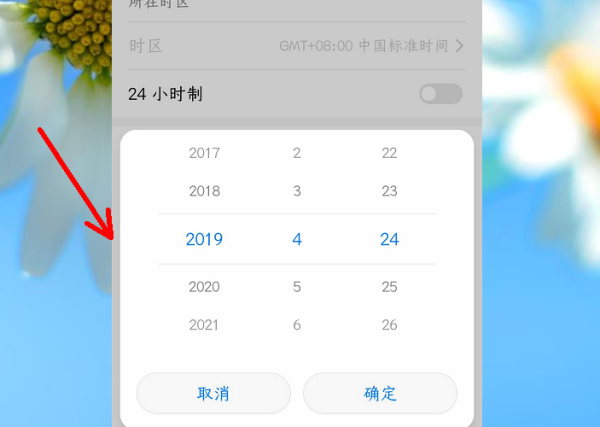Screen dimensions: 600x427
Task: Open the 时区 time zone row
Action: click(297, 46)
